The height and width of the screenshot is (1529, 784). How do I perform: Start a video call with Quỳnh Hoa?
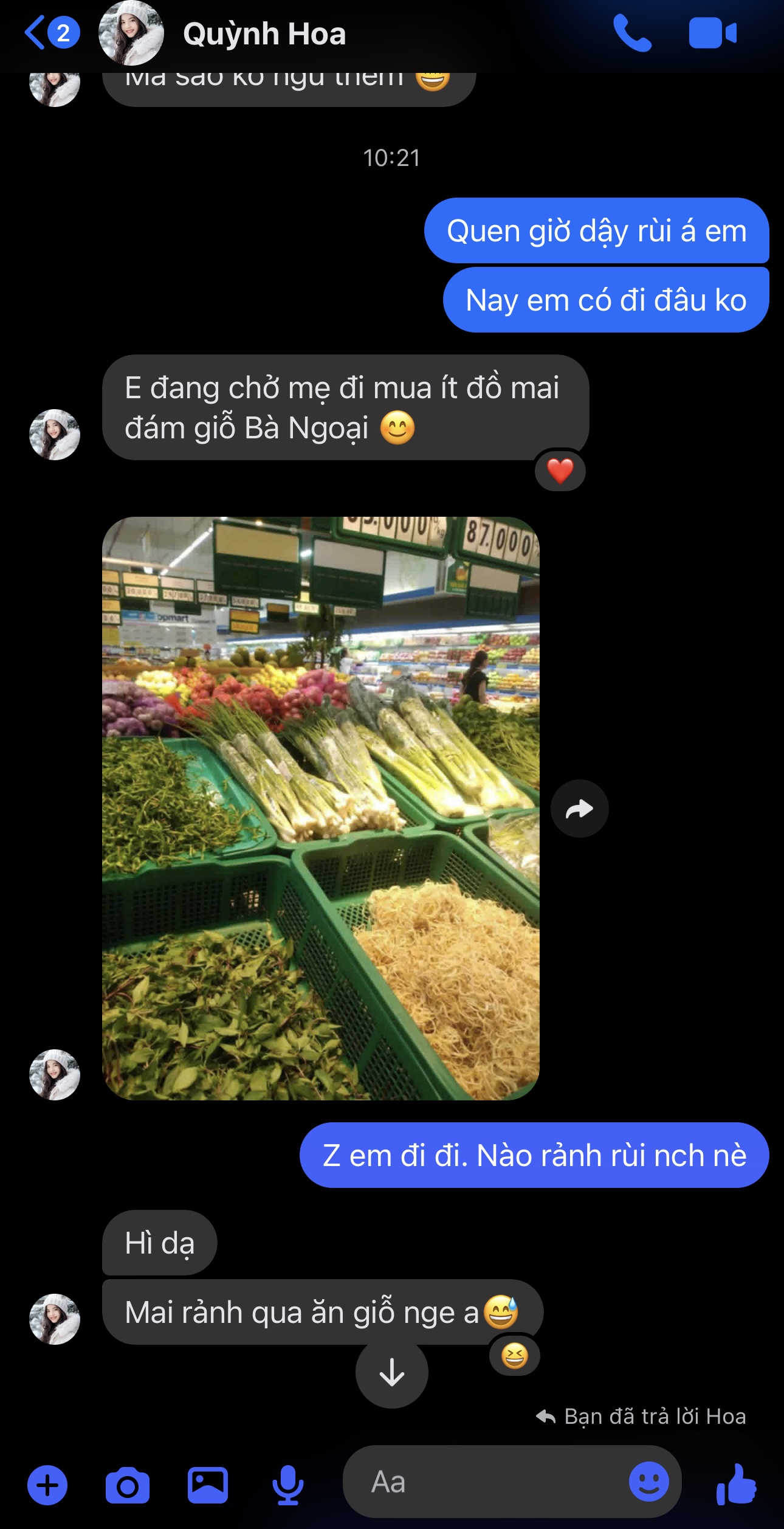coord(712,33)
